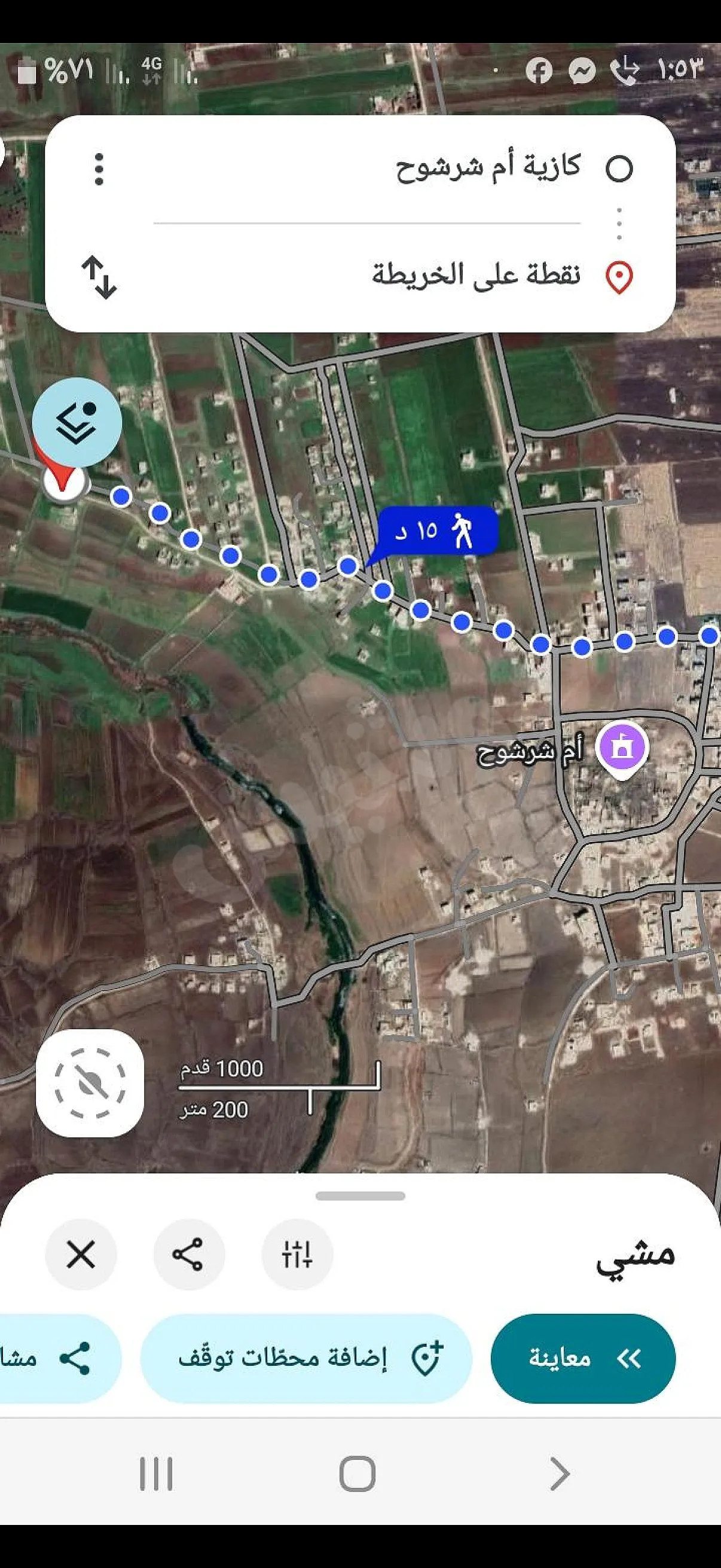Close the walking directions panel
721x1568 pixels.
pyautogui.click(x=81, y=1255)
